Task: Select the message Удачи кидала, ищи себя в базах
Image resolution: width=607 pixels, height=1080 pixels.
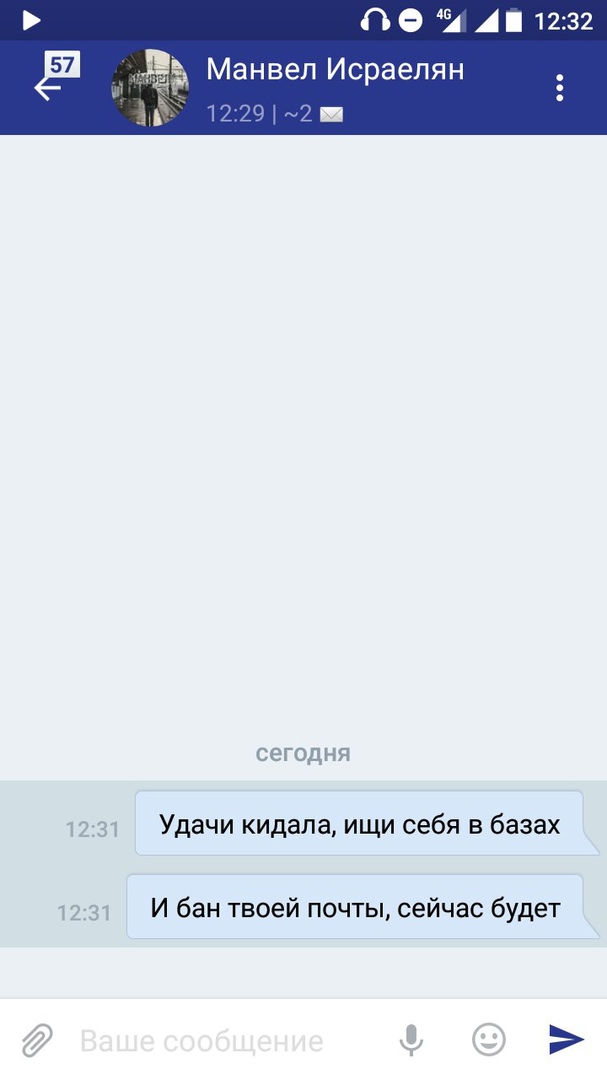Action: [x=359, y=824]
